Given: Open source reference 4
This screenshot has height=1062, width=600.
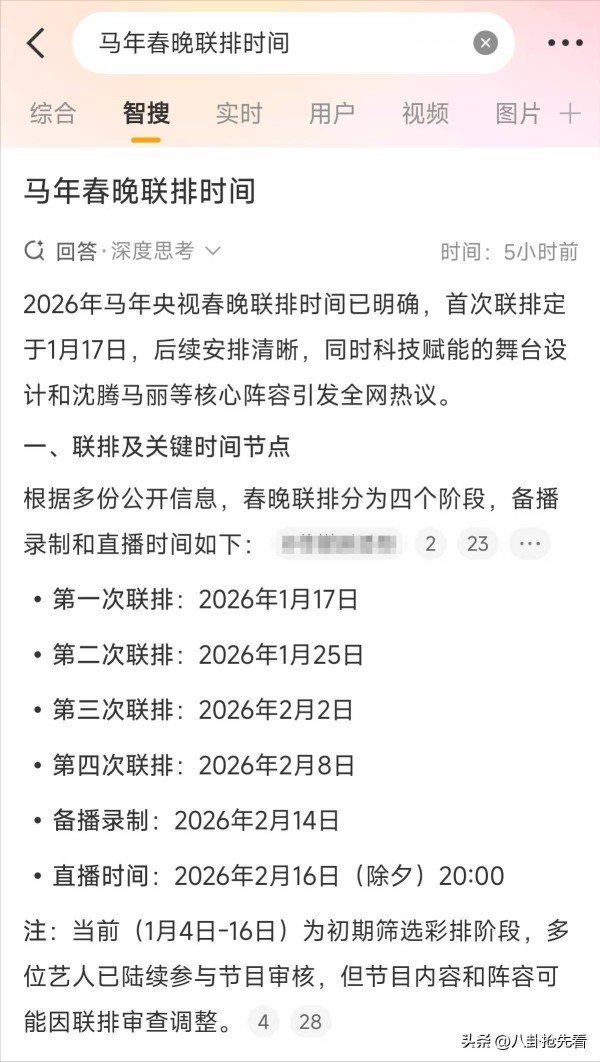Looking at the screenshot, I should [x=263, y=1021].
